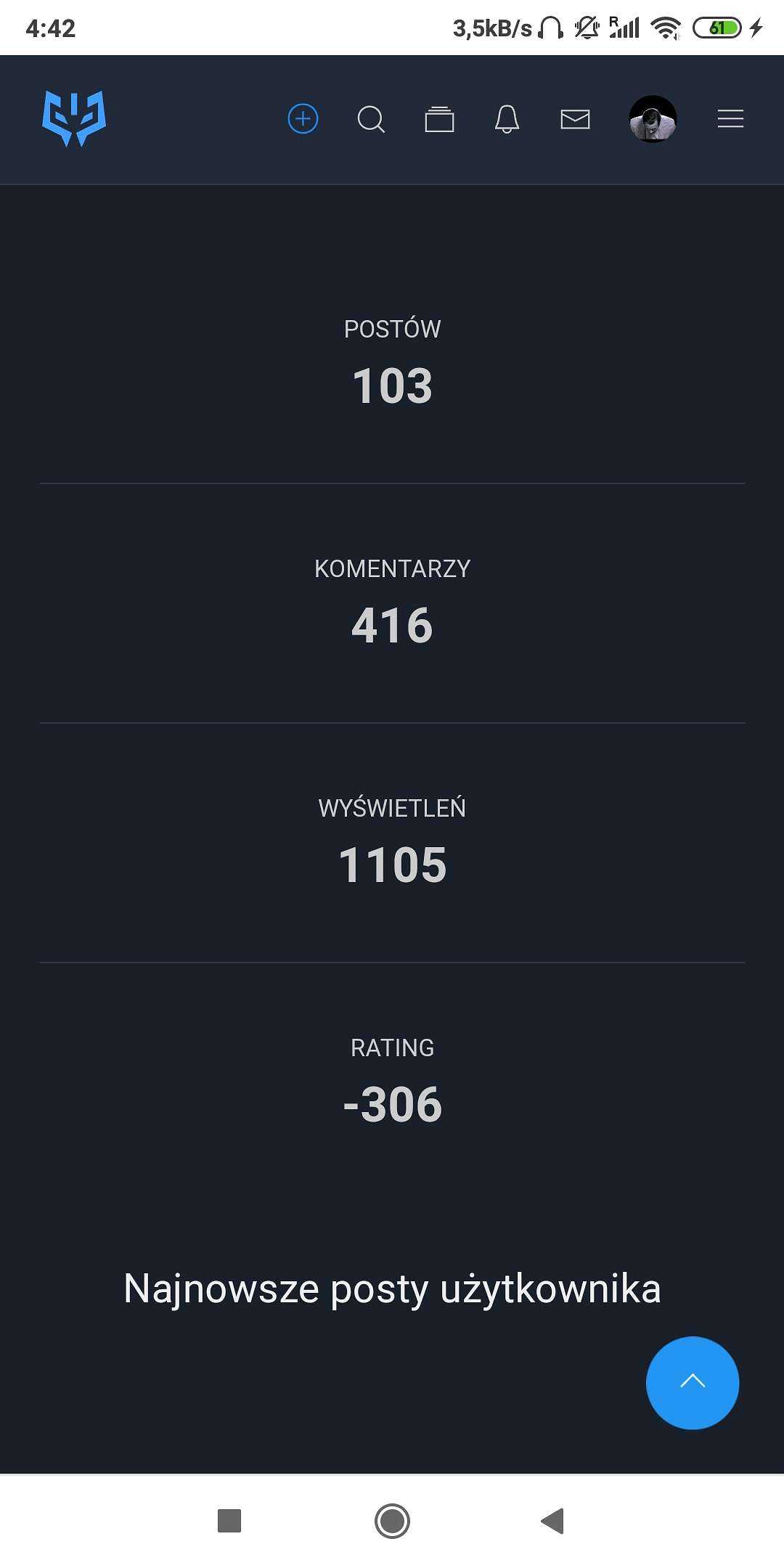The image size is (784, 1568).
Task: Open recent apps with the square button
Action: (x=229, y=1521)
